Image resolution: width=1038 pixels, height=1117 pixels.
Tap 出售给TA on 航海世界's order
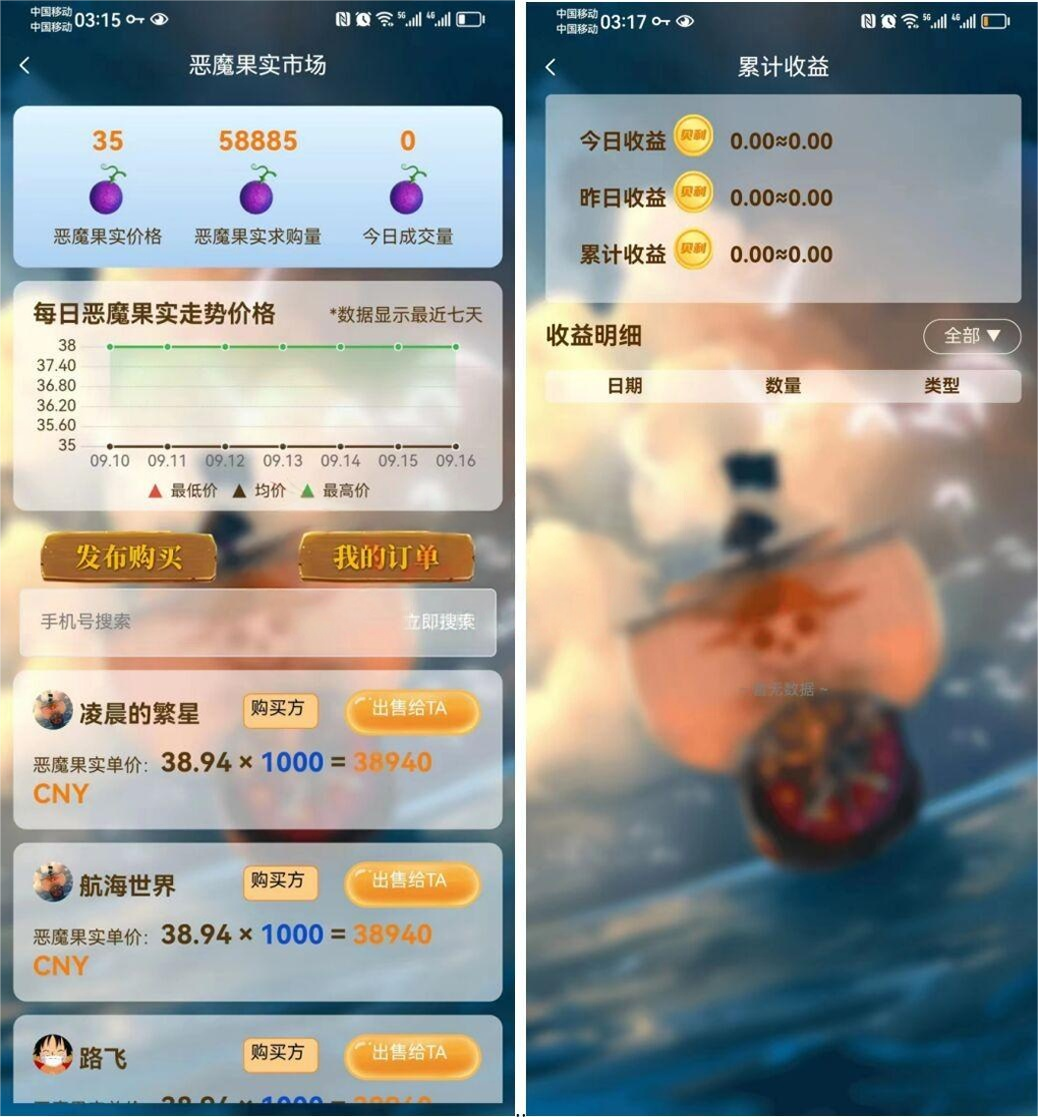point(412,883)
